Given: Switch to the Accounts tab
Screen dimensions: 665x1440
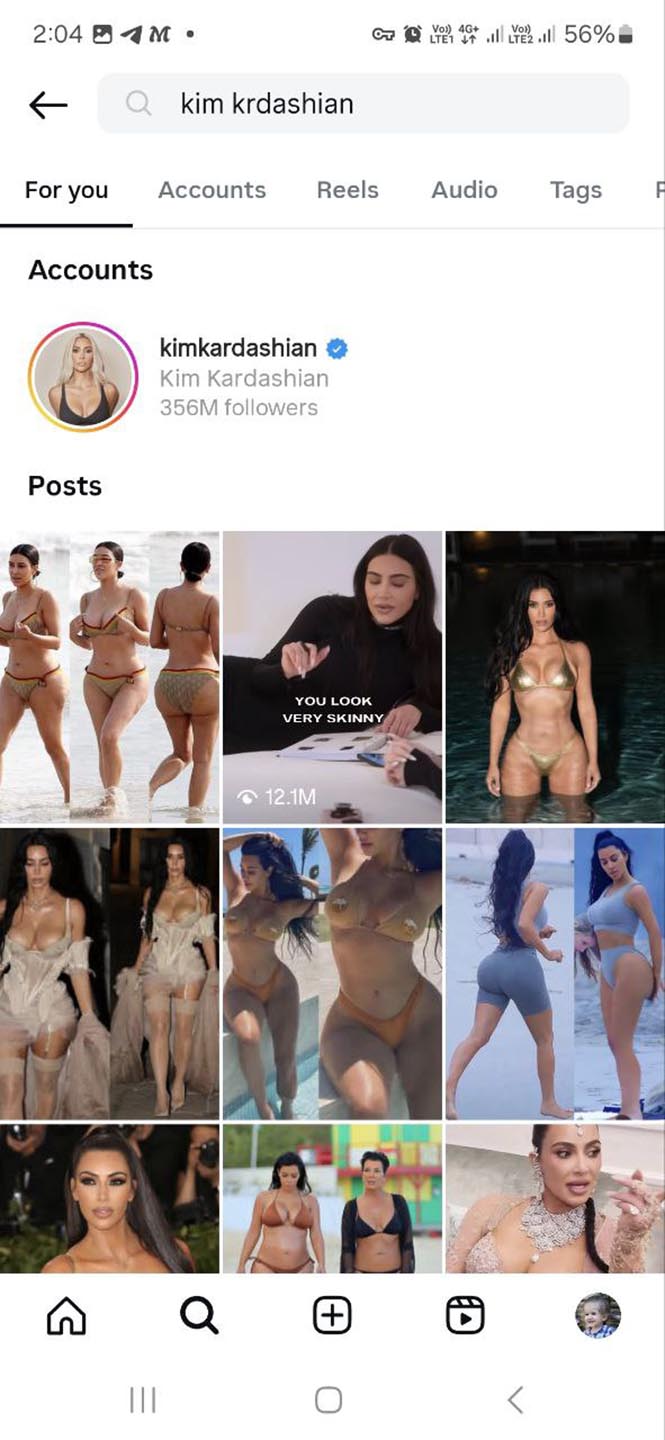Looking at the screenshot, I should pos(212,190).
